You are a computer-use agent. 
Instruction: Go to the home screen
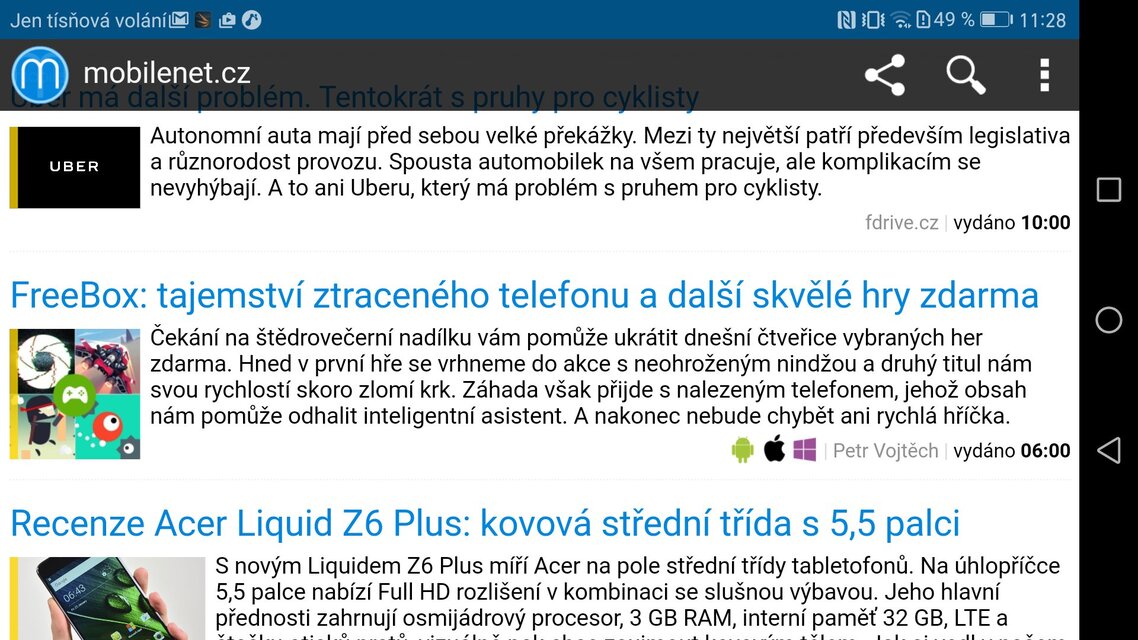click(x=1108, y=320)
